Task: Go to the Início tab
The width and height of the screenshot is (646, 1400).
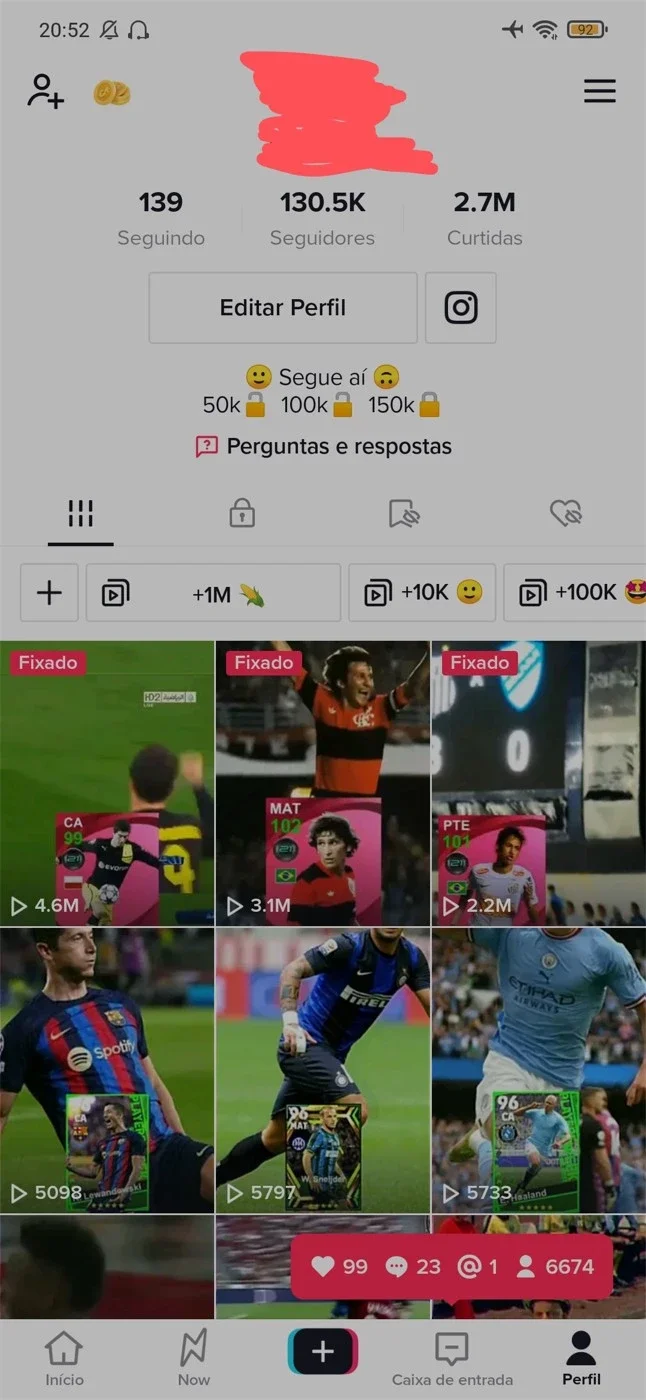Action: click(64, 1360)
